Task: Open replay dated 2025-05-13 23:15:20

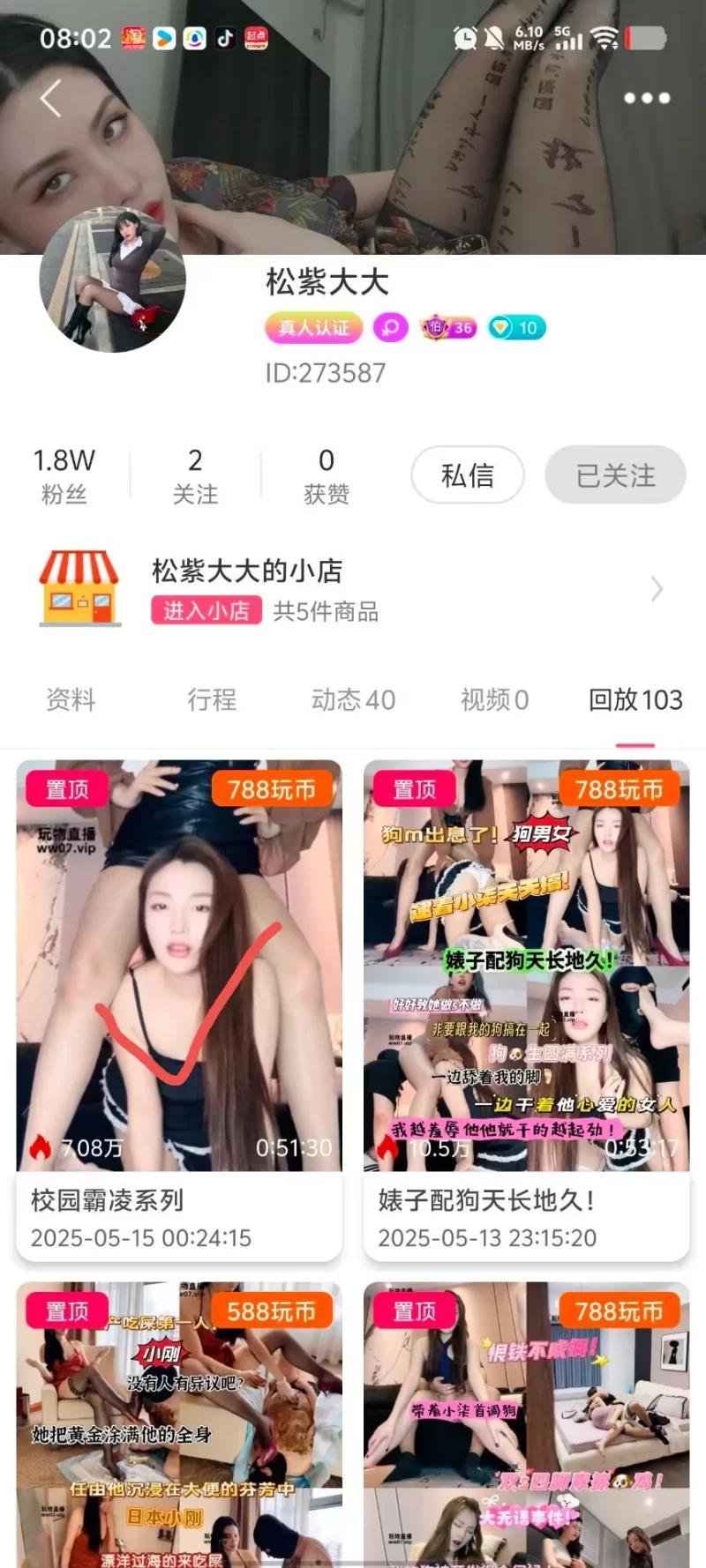Action: [526, 1010]
